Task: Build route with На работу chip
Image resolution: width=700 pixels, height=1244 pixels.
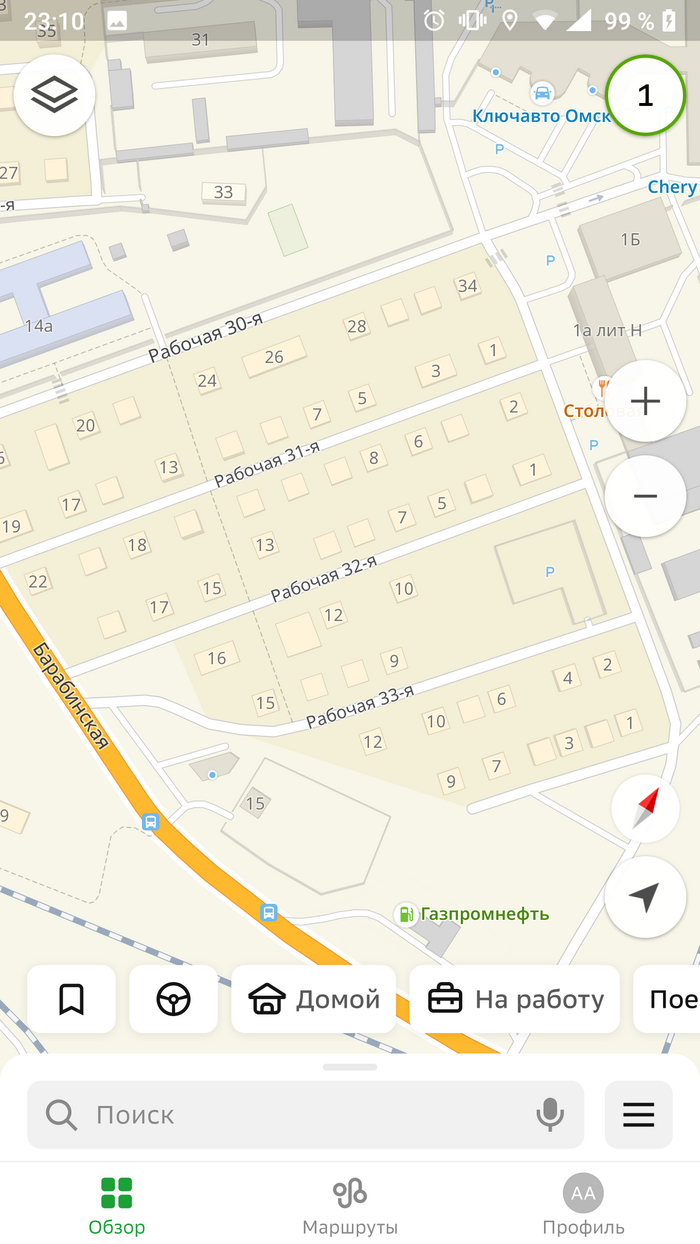Action: 515,999
